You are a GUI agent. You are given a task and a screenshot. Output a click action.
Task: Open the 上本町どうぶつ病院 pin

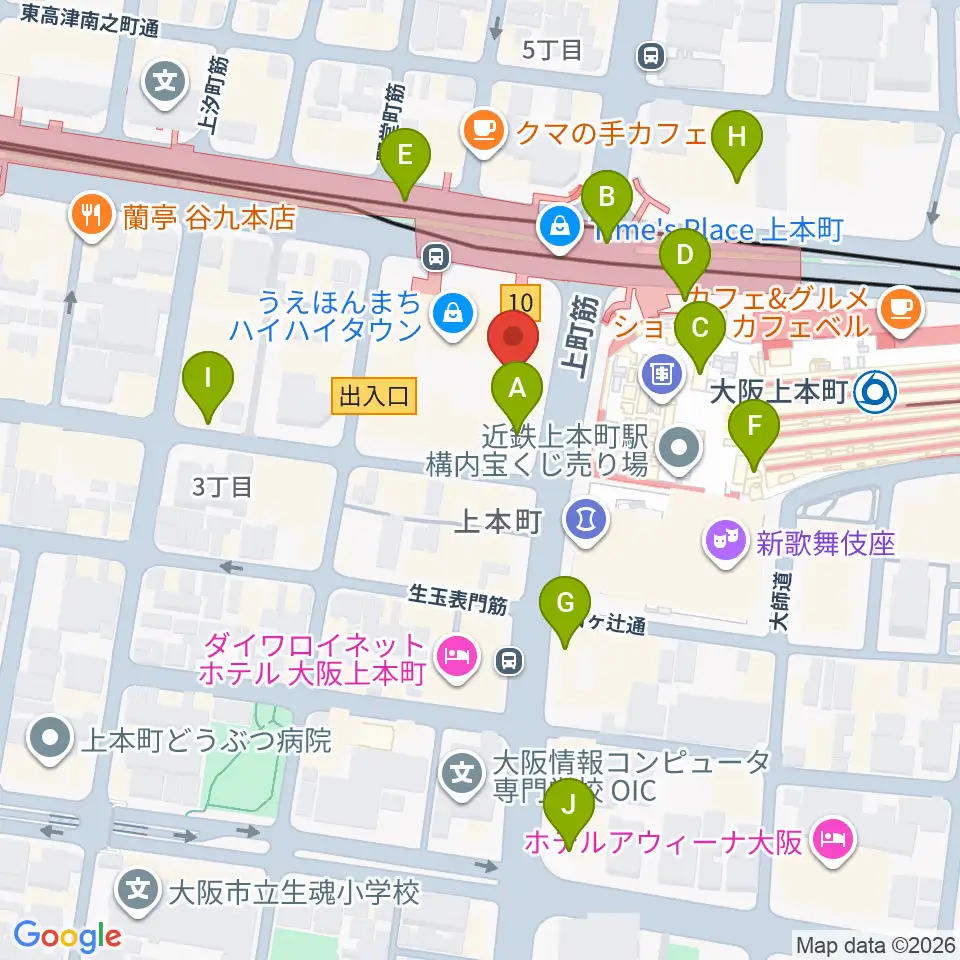[50, 741]
